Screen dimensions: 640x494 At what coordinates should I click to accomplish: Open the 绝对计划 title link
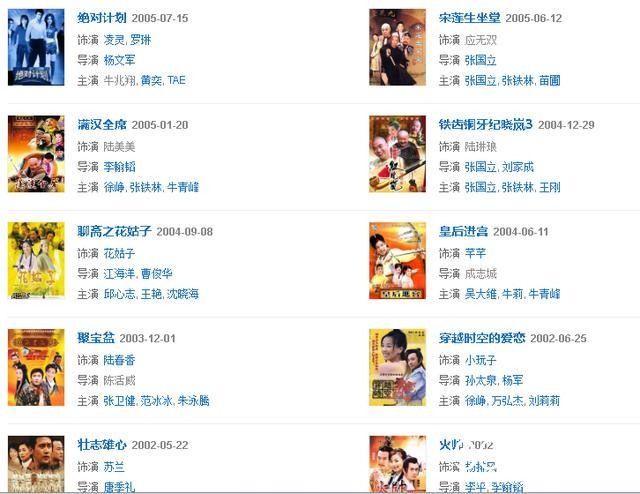(101, 18)
